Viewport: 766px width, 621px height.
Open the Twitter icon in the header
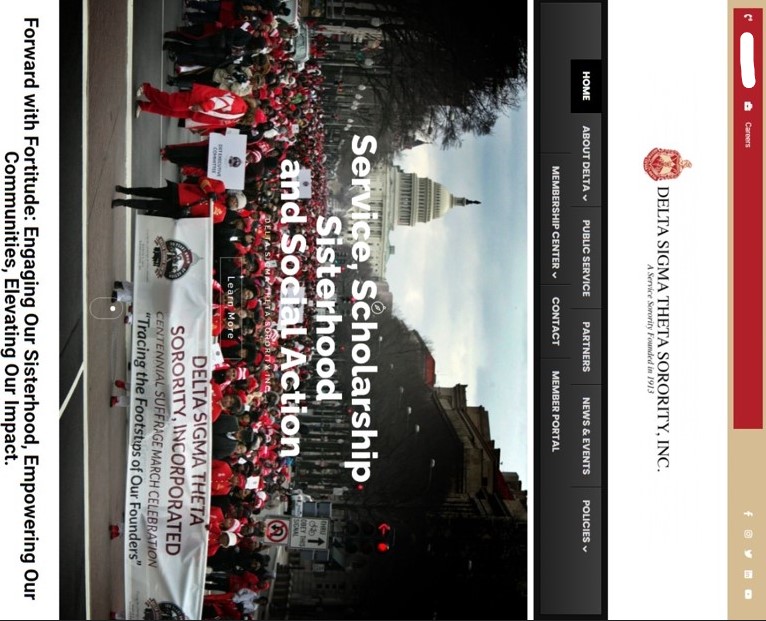pyautogui.click(x=748, y=554)
